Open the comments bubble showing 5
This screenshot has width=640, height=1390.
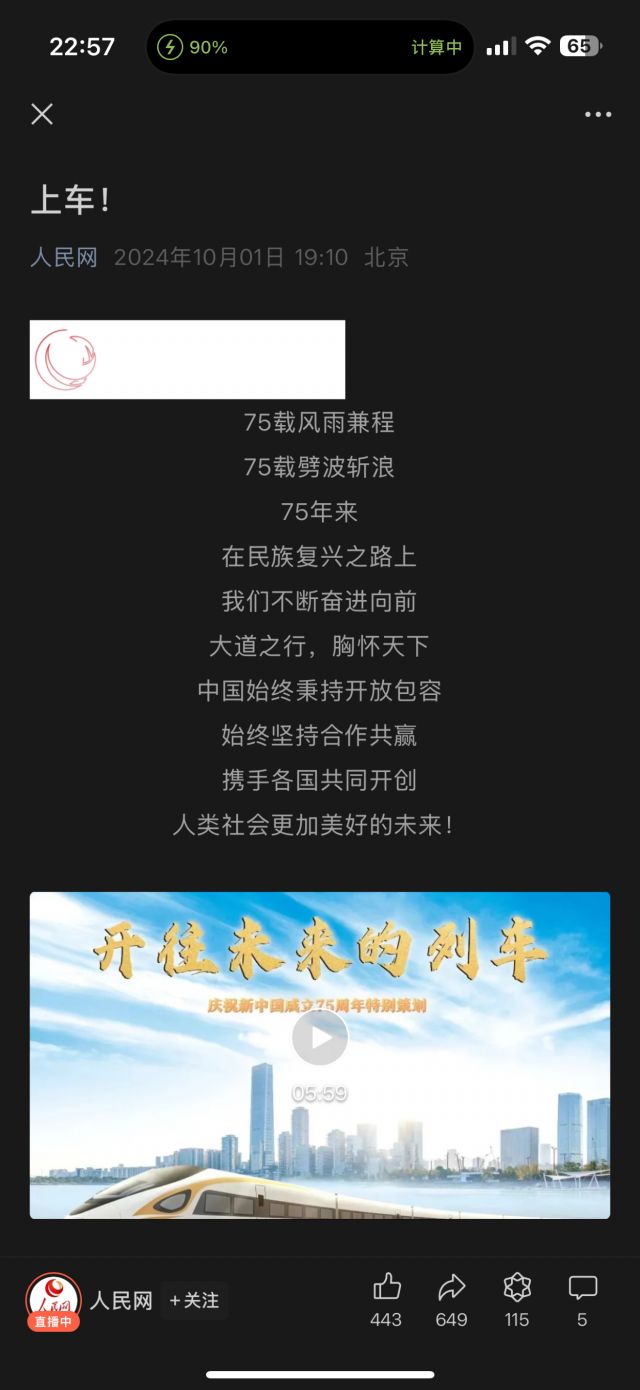coord(582,1287)
